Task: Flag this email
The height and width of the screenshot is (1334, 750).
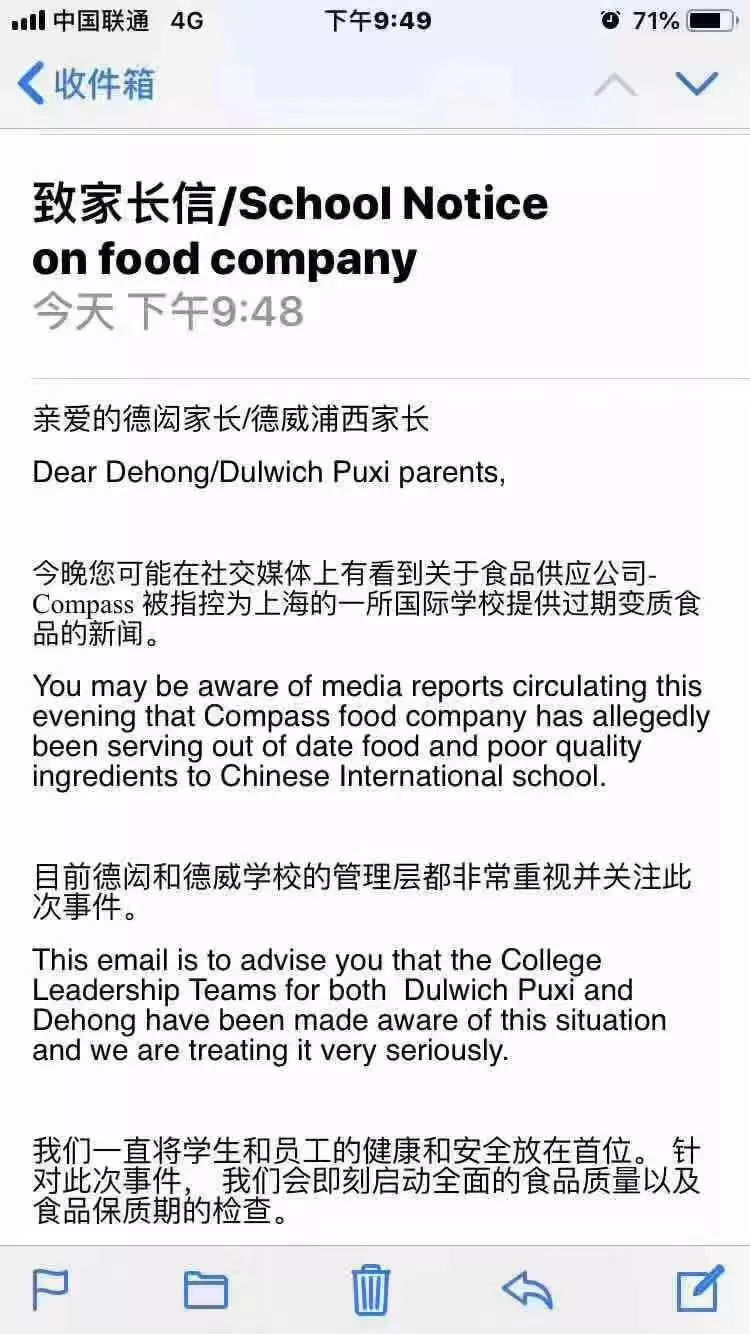Action: pyautogui.click(x=50, y=1290)
